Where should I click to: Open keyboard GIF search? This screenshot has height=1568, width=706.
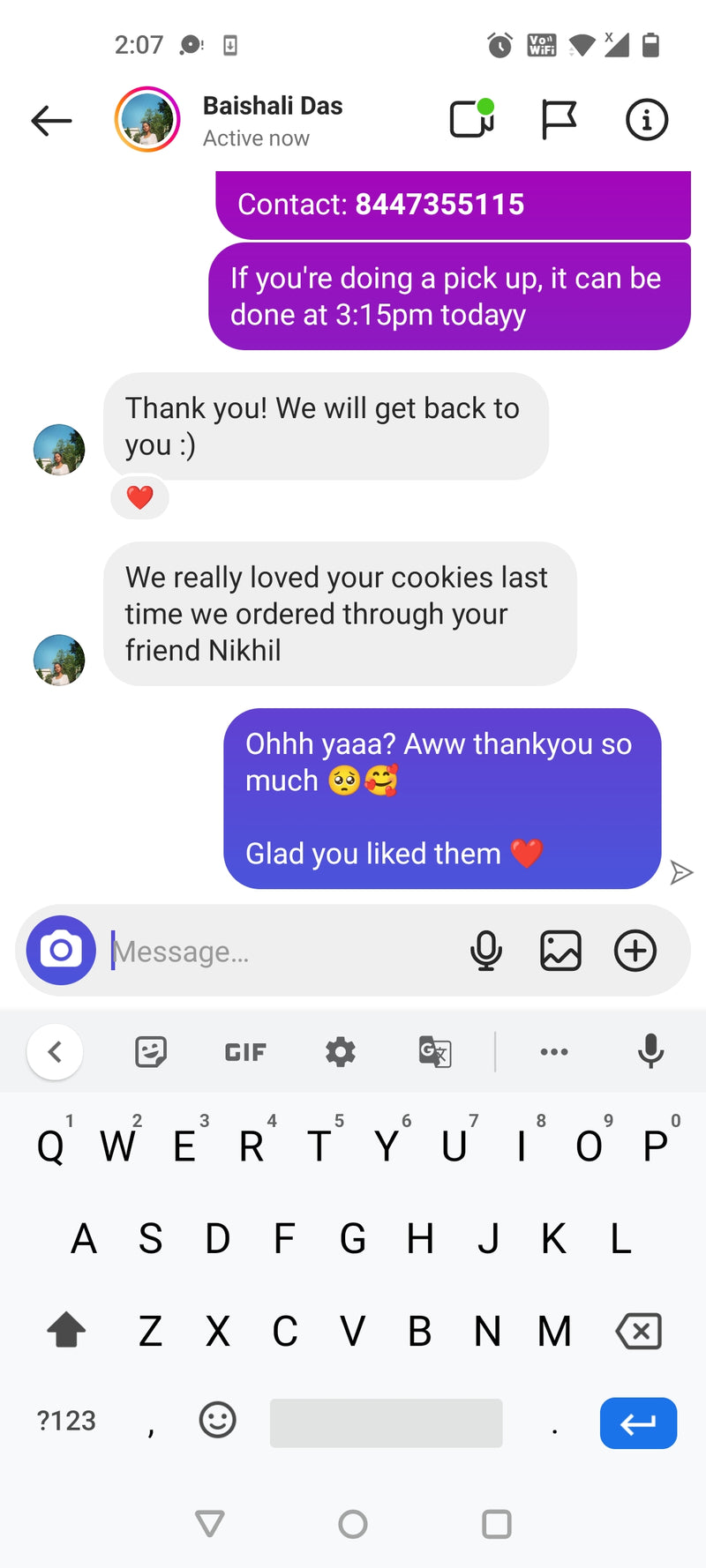pos(244,1052)
